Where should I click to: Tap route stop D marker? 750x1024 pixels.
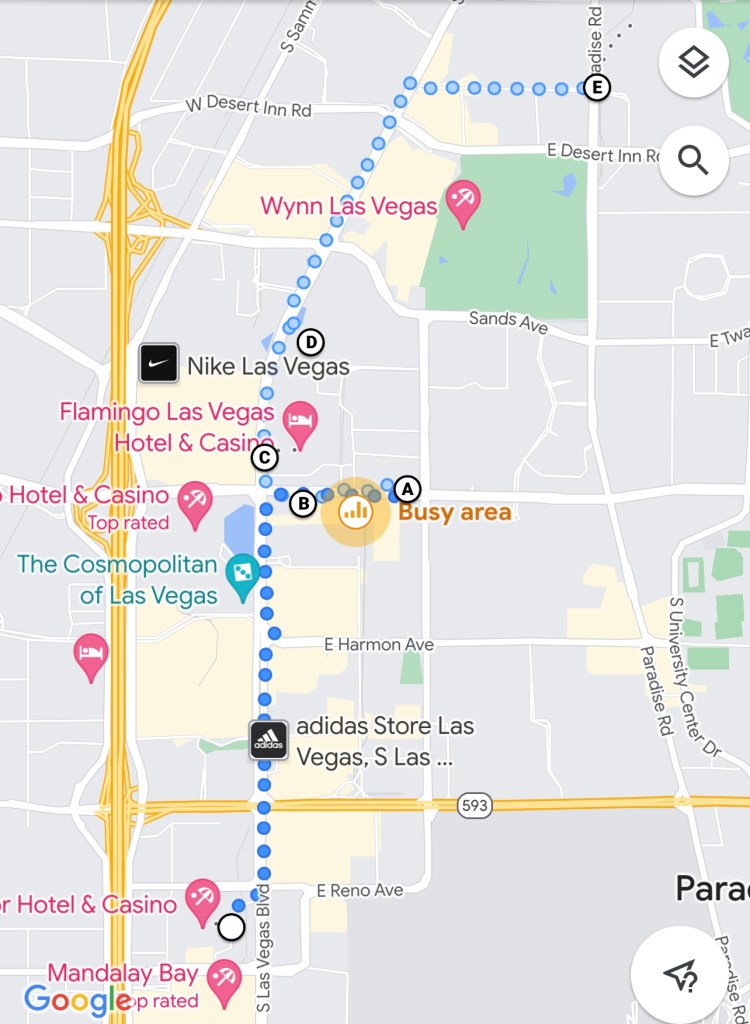point(311,343)
